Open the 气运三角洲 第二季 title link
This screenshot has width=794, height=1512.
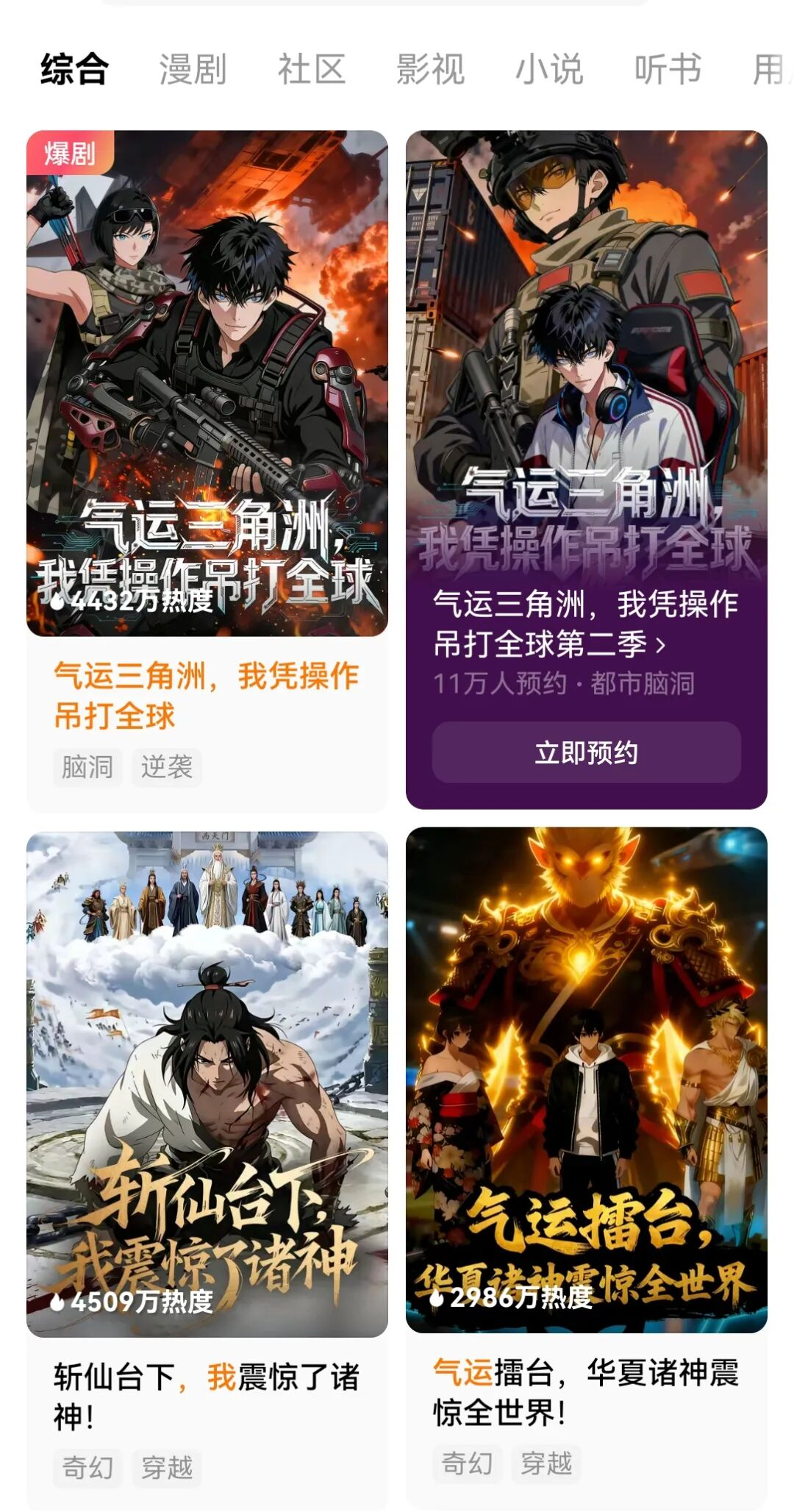coord(585,624)
